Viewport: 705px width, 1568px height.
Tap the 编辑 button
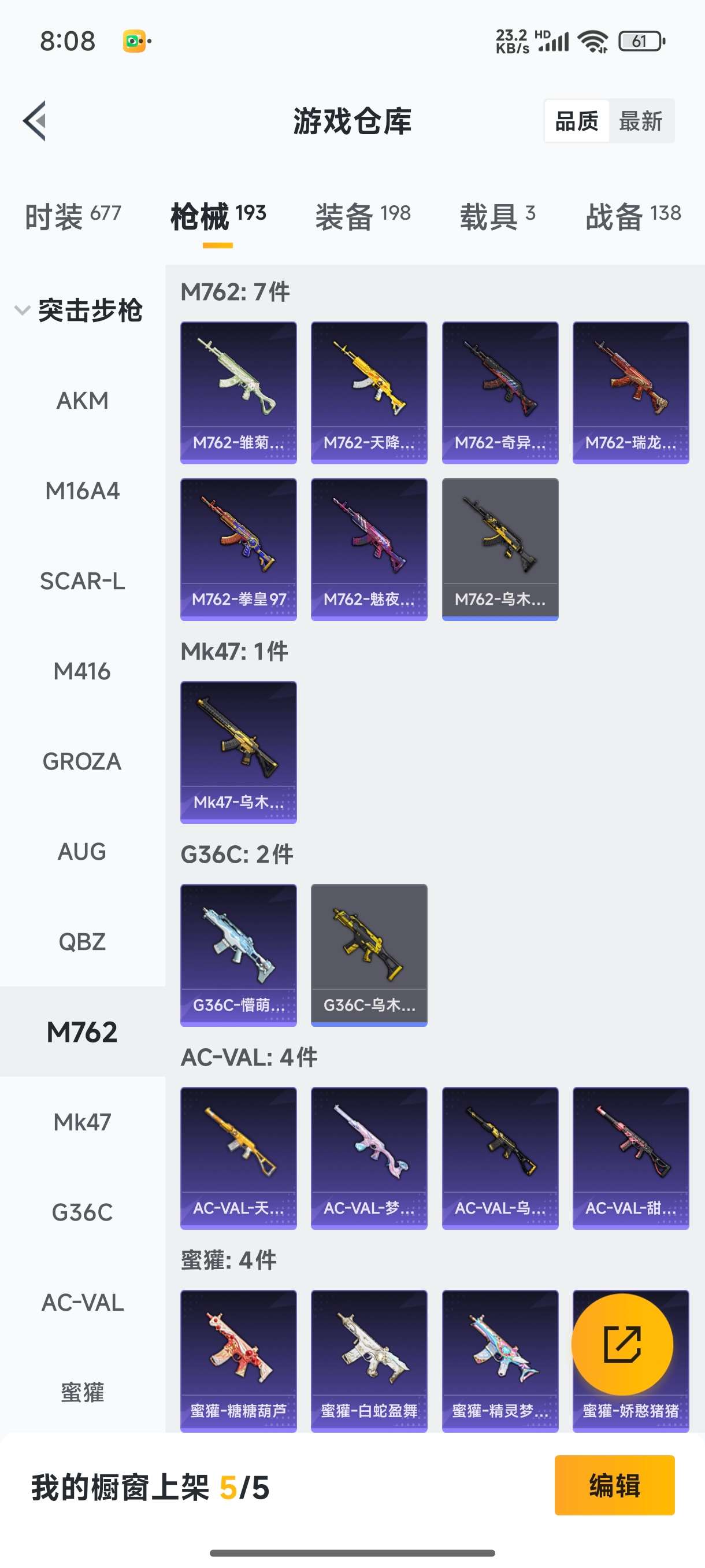tap(614, 1485)
